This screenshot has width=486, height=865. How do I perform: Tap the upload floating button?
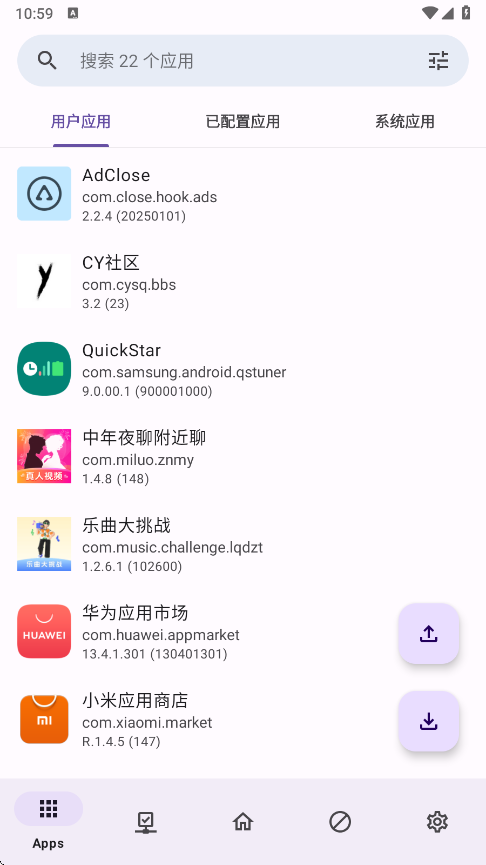(x=429, y=634)
